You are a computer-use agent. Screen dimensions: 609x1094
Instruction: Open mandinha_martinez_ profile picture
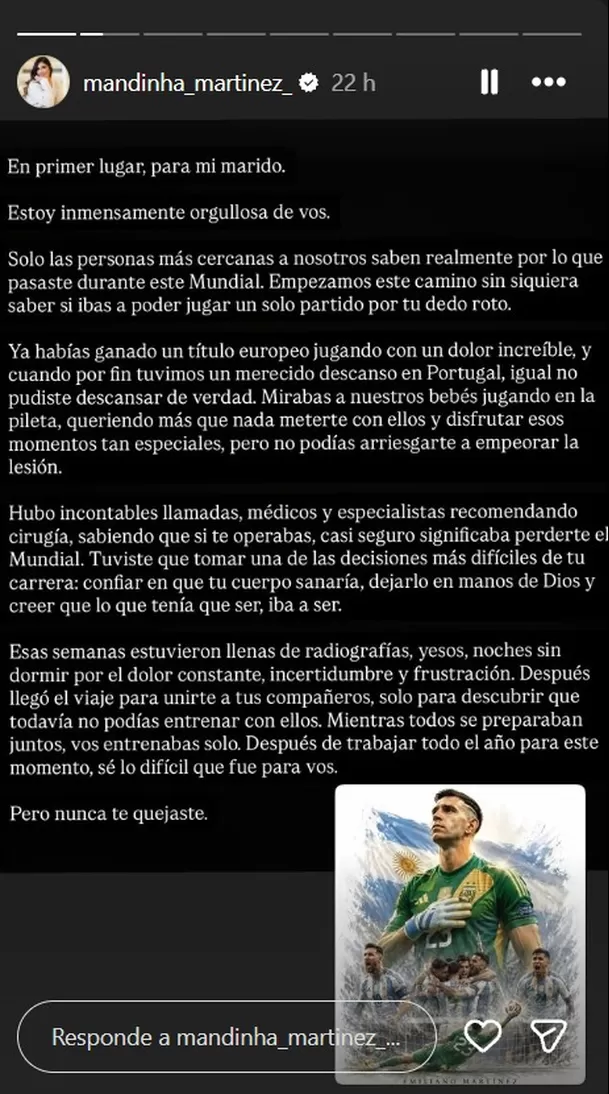coord(43,82)
